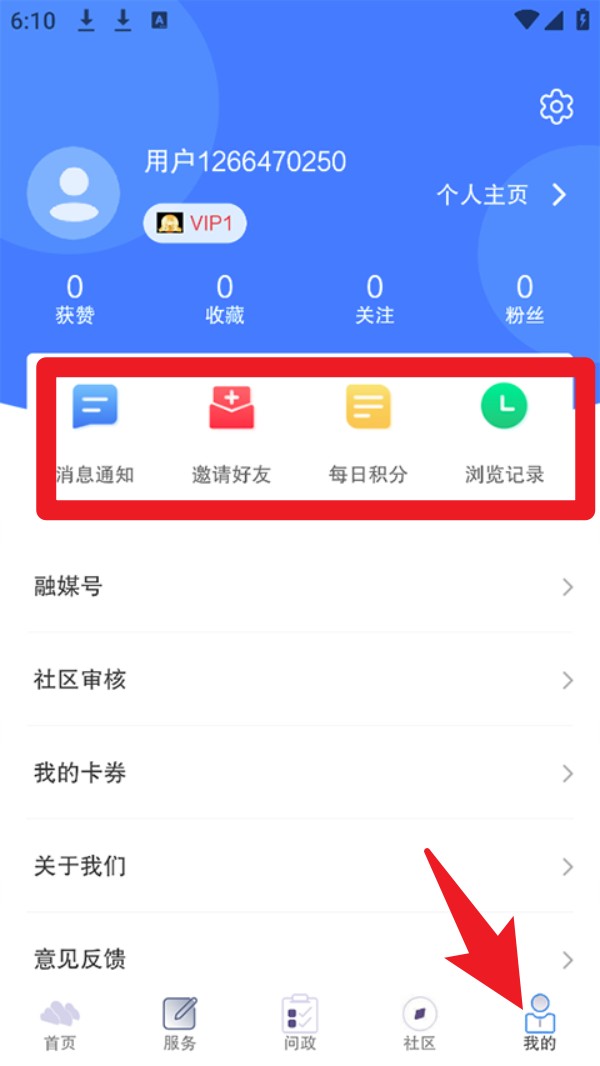Viewport: 600px width, 1066px height.
Task: View the 关注 following list
Action: coord(374,300)
